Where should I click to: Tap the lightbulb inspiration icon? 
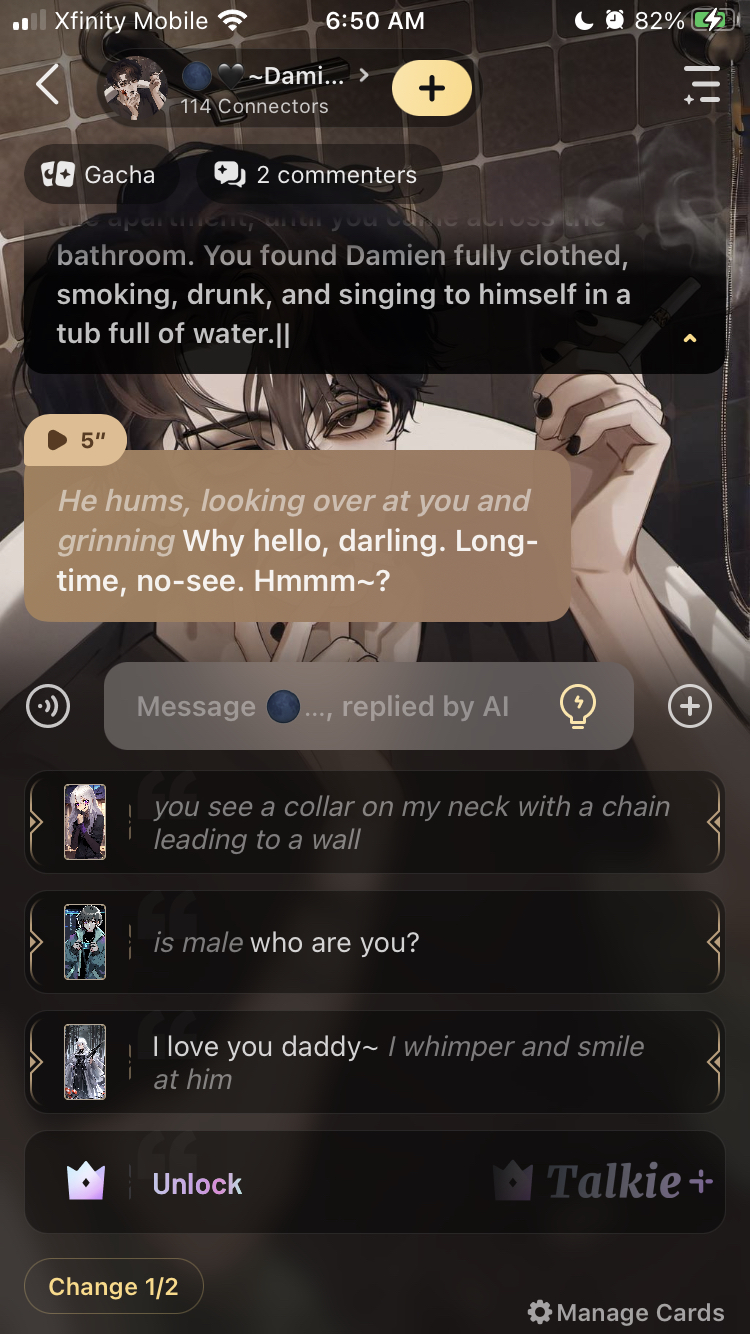pos(578,707)
